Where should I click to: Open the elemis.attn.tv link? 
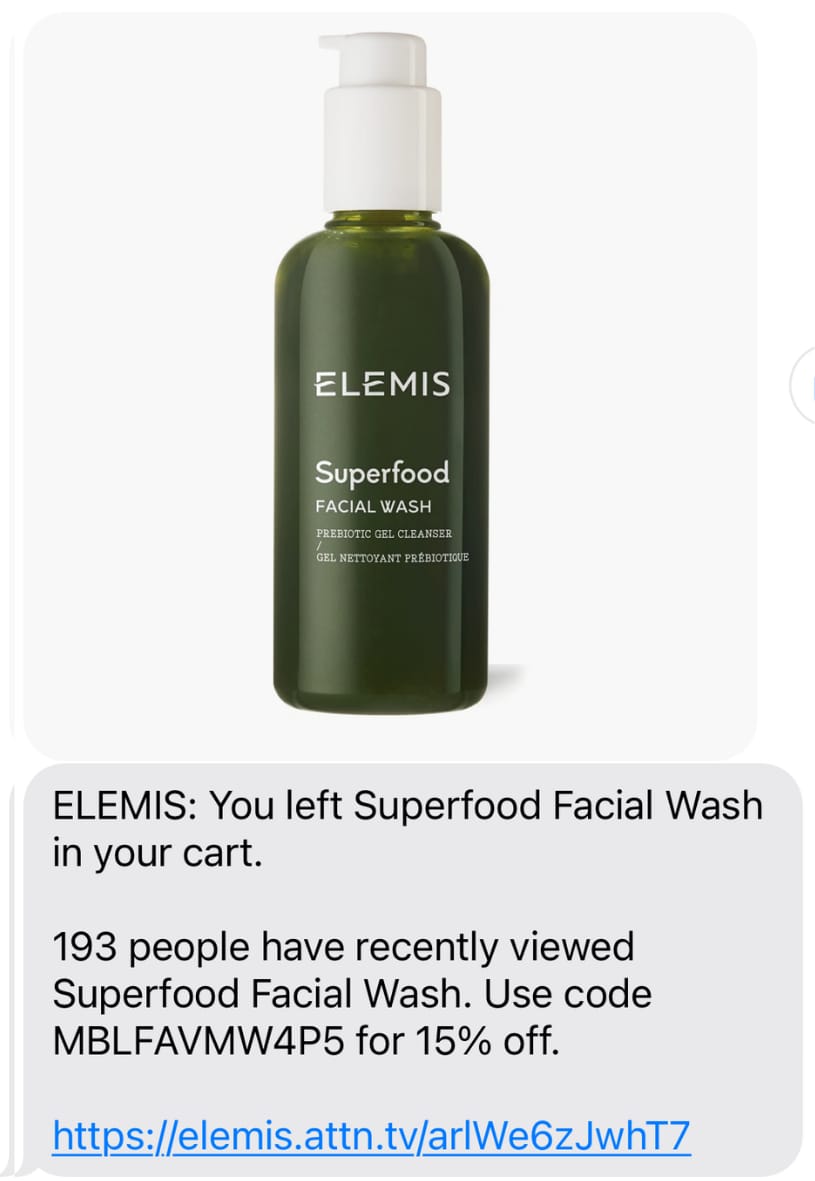[x=371, y=1136]
